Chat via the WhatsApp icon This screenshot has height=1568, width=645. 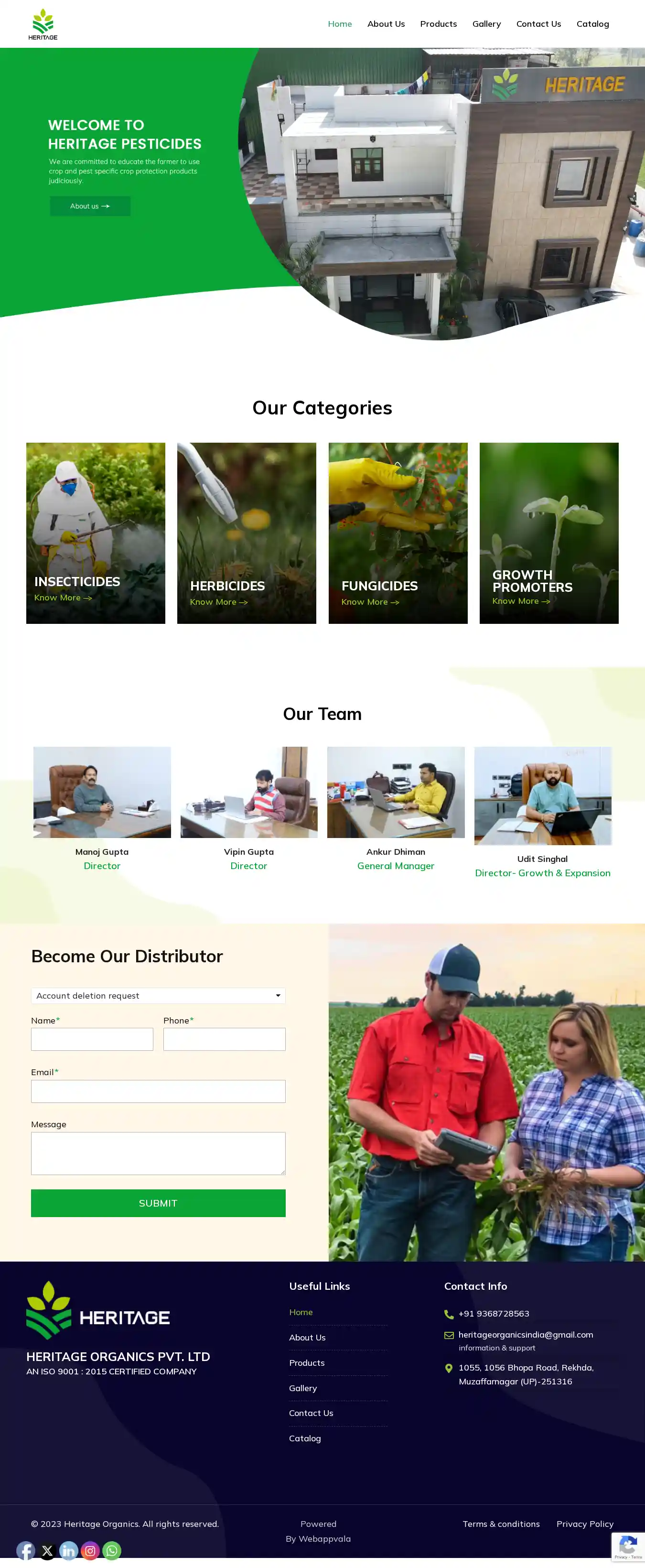coord(112,1550)
